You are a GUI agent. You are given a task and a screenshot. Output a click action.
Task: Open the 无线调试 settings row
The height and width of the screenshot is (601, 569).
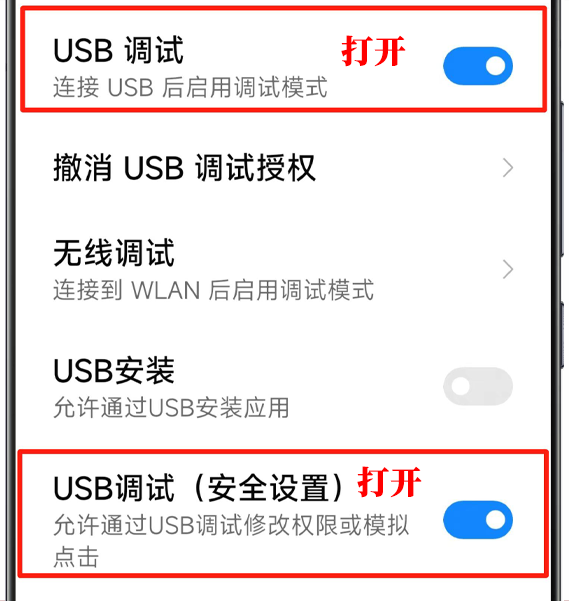[284, 269]
